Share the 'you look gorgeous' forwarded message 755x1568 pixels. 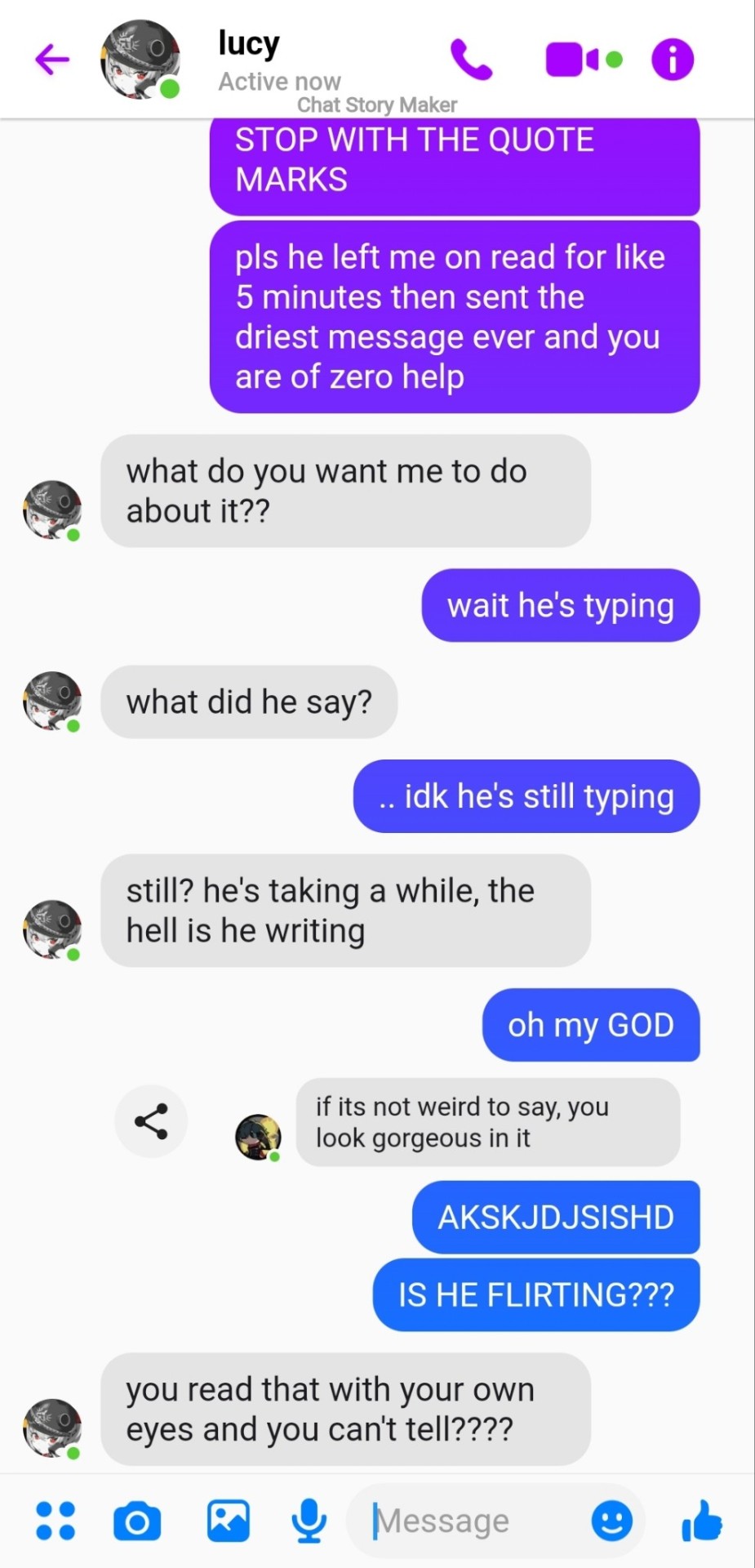click(x=151, y=1121)
